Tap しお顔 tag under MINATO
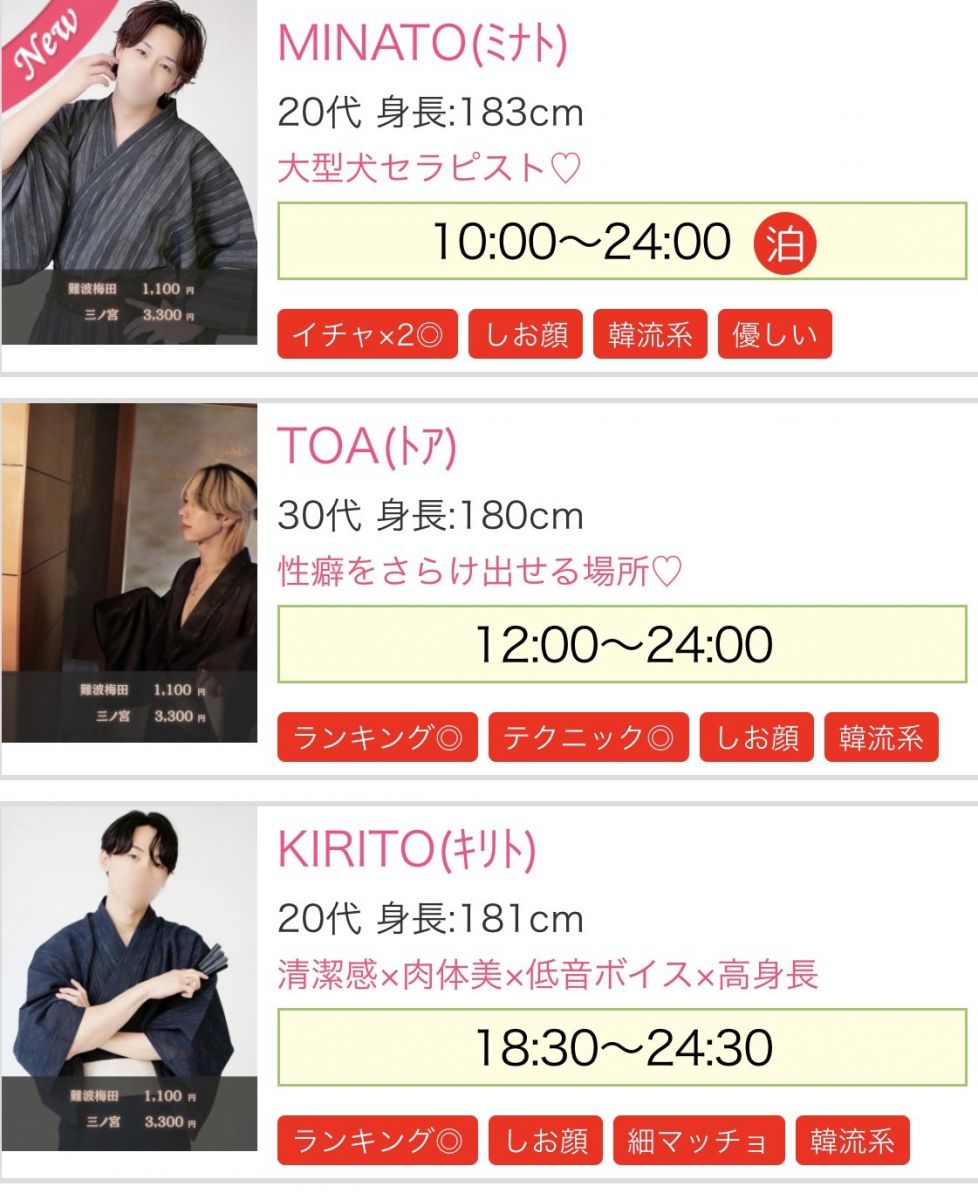The image size is (978, 1200). coord(526,335)
